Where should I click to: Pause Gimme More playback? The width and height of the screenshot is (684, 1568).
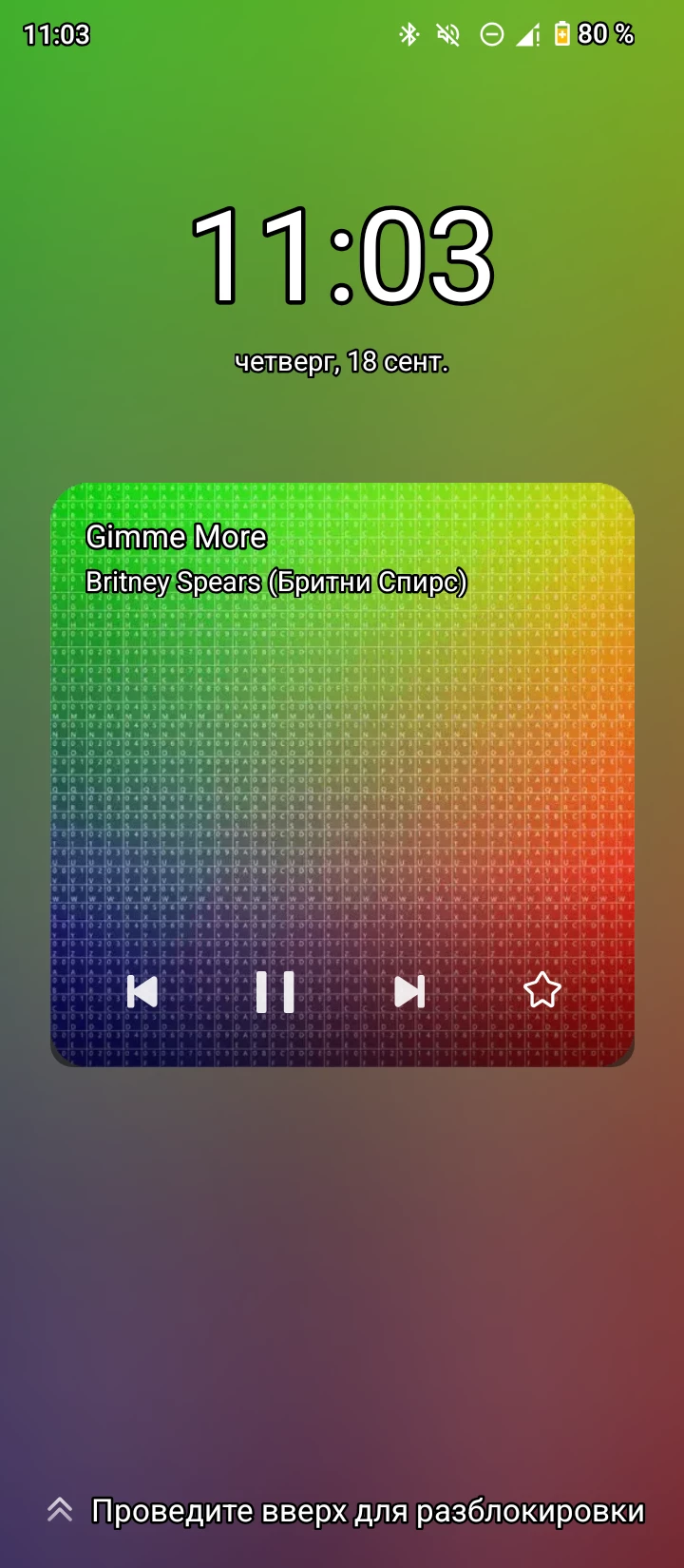coord(275,992)
